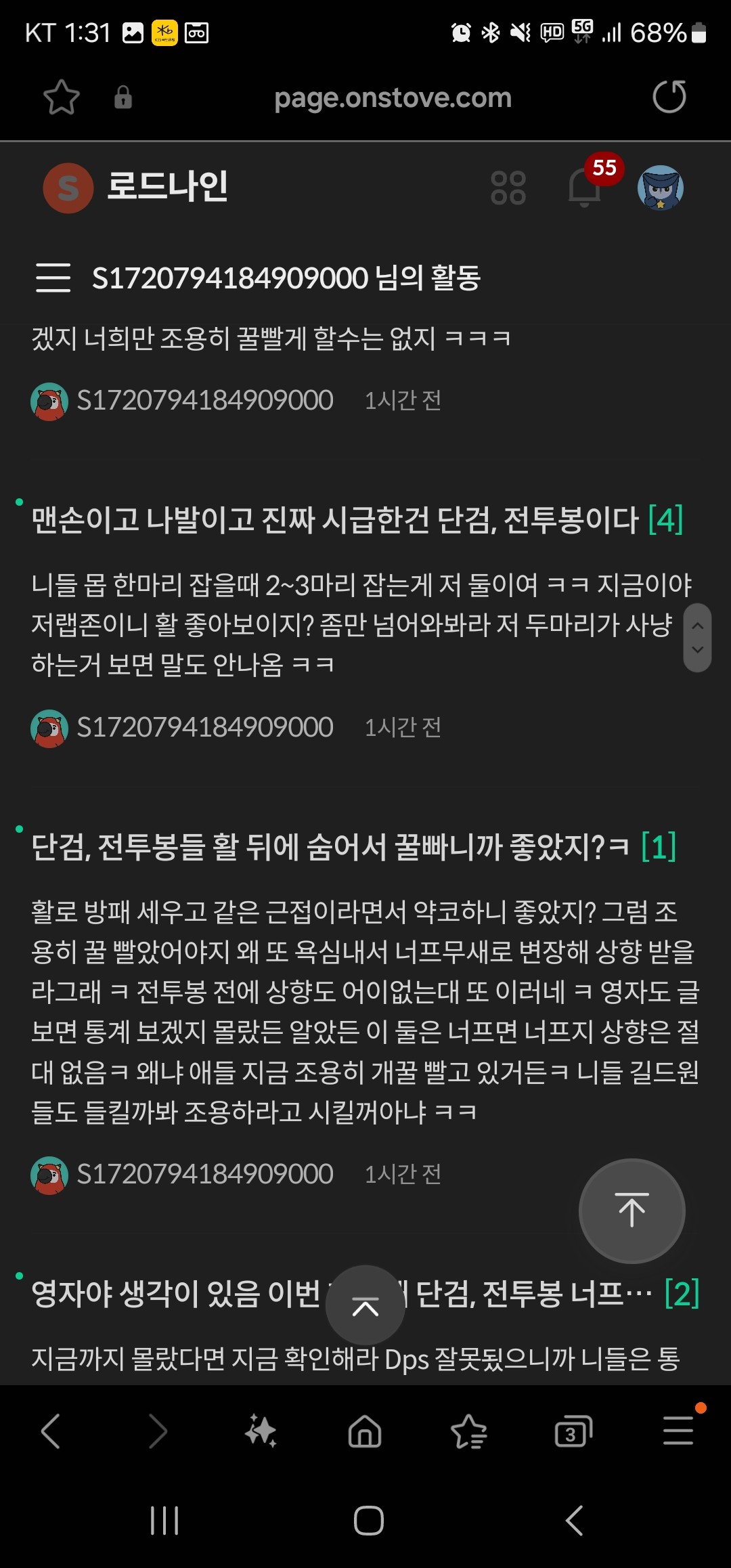Reload the page
Viewport: 731px width, 1568px height.
(x=669, y=97)
